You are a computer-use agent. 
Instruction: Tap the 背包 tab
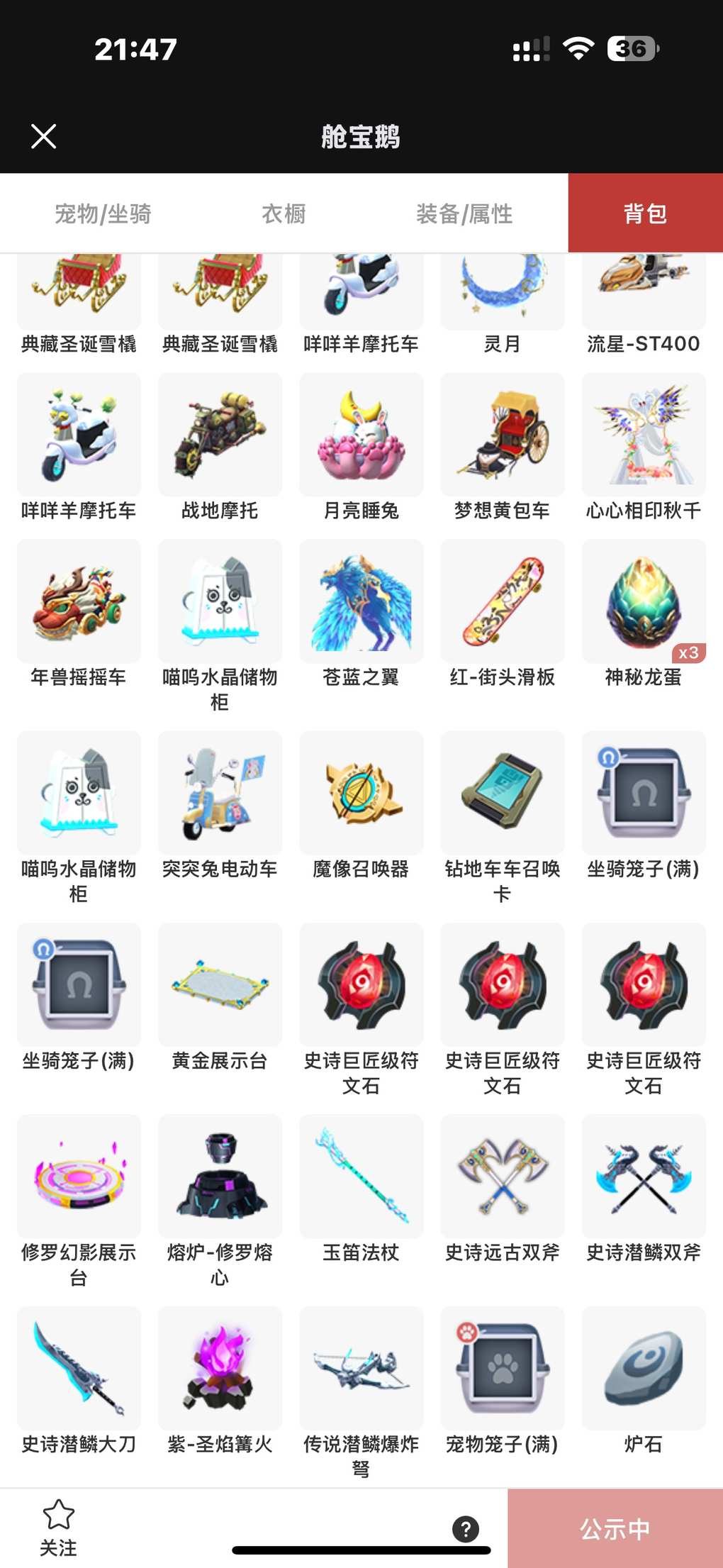(645, 213)
